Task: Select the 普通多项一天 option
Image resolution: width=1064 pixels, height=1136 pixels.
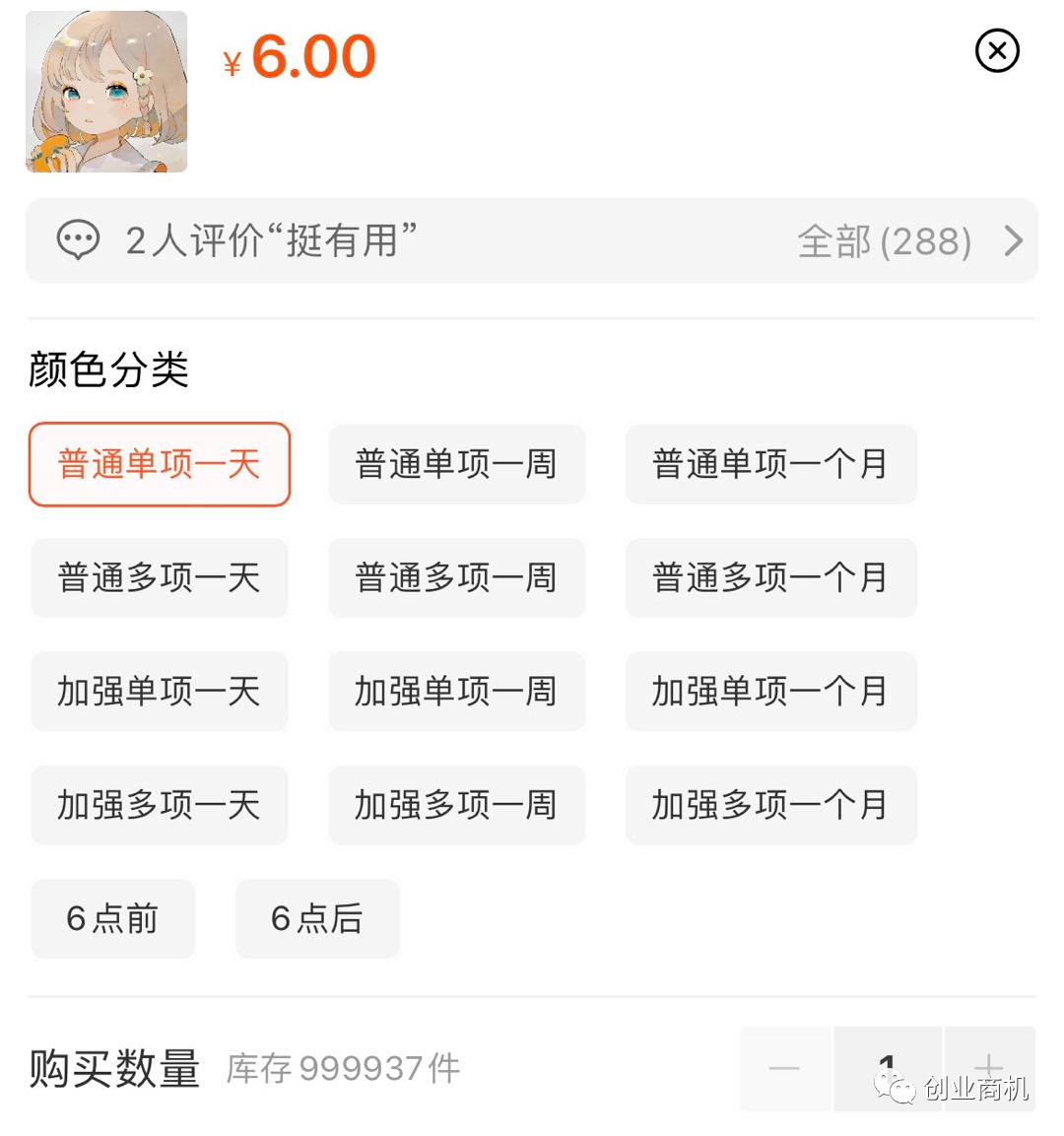Action: pos(160,578)
